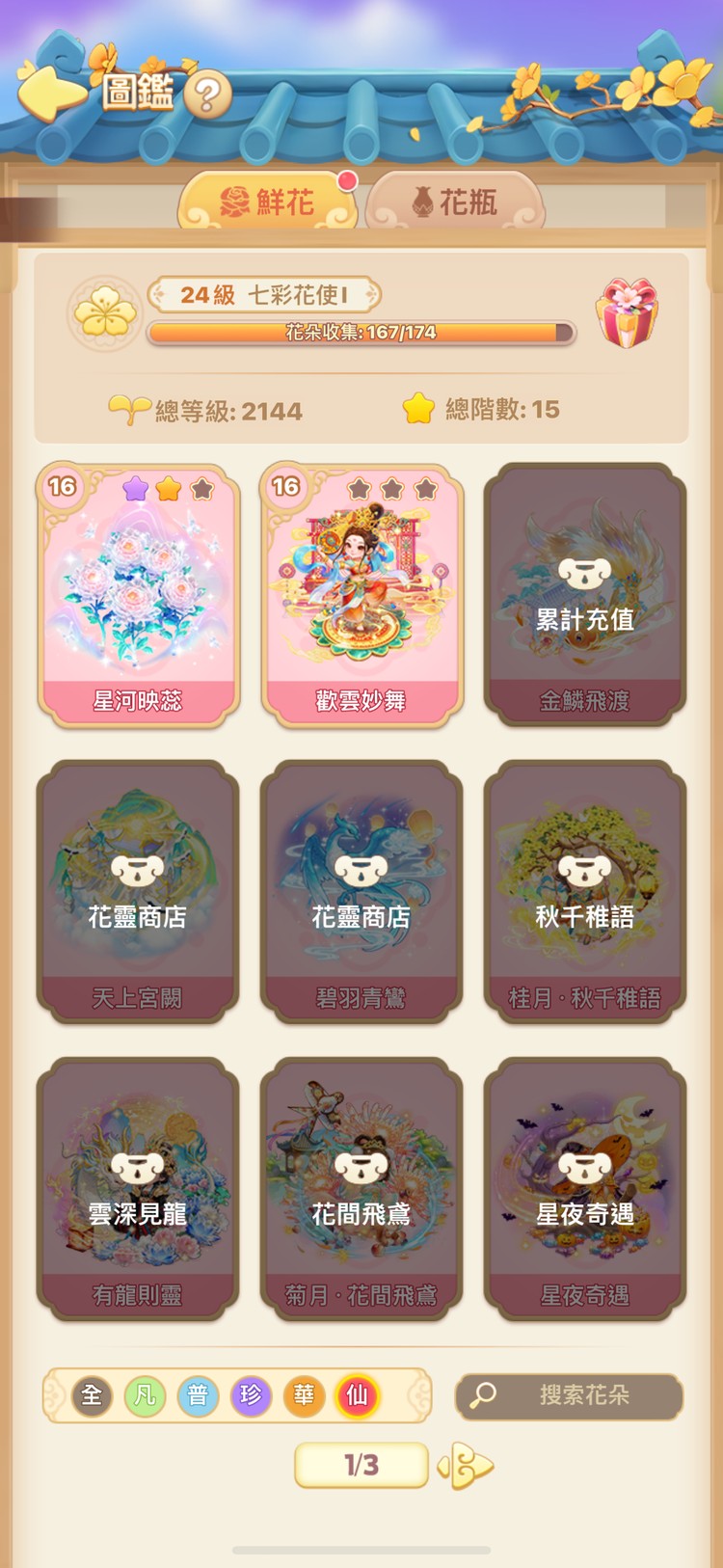Select the 珍 rarity filter
Screen dimensions: 723x1568
[251, 1395]
